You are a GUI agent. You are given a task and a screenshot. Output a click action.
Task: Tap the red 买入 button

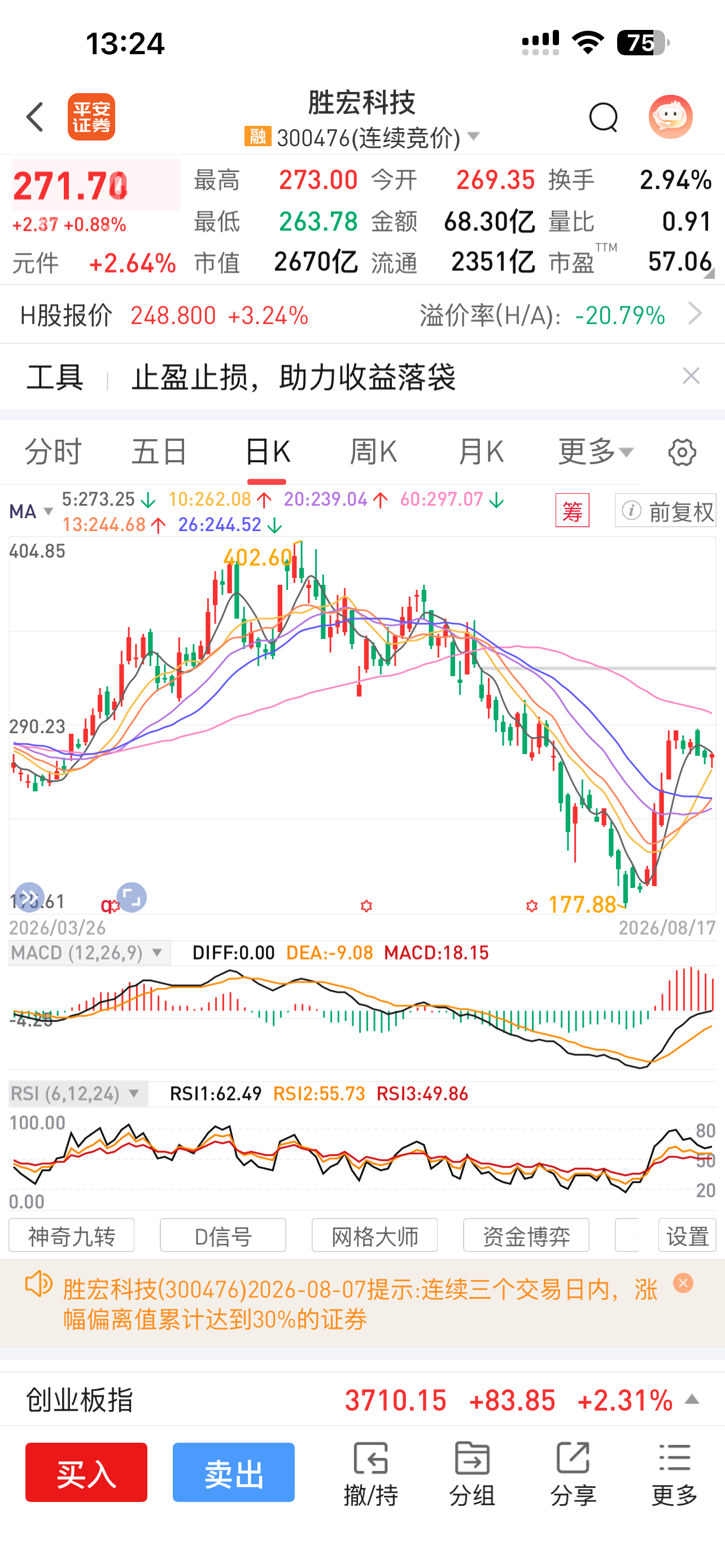tap(86, 1473)
